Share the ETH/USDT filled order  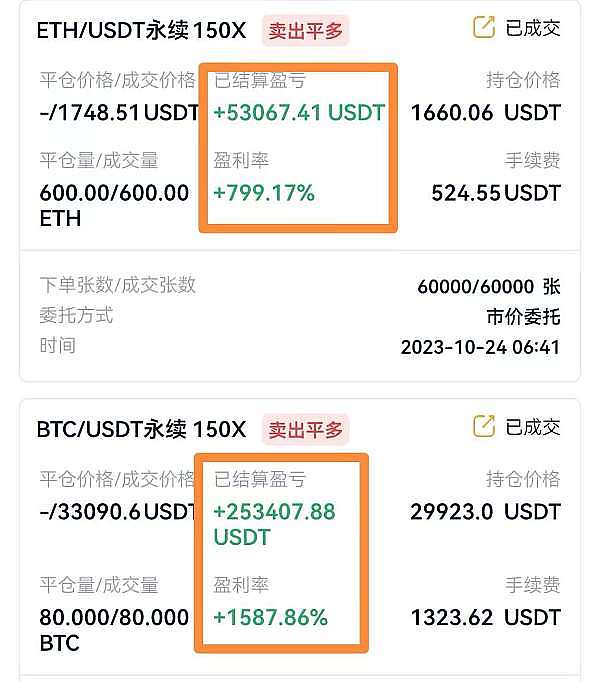(x=484, y=27)
